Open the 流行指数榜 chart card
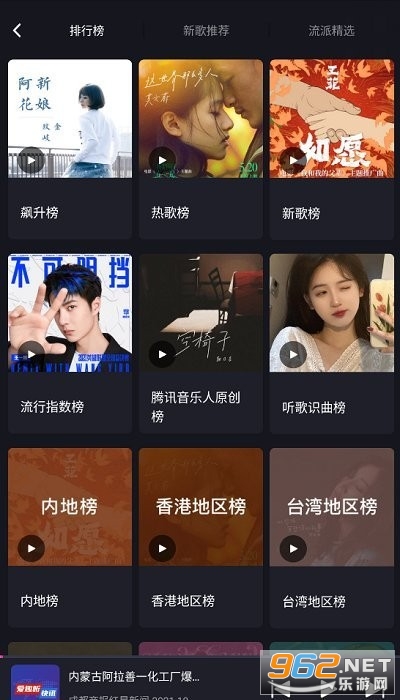 (x=70, y=344)
